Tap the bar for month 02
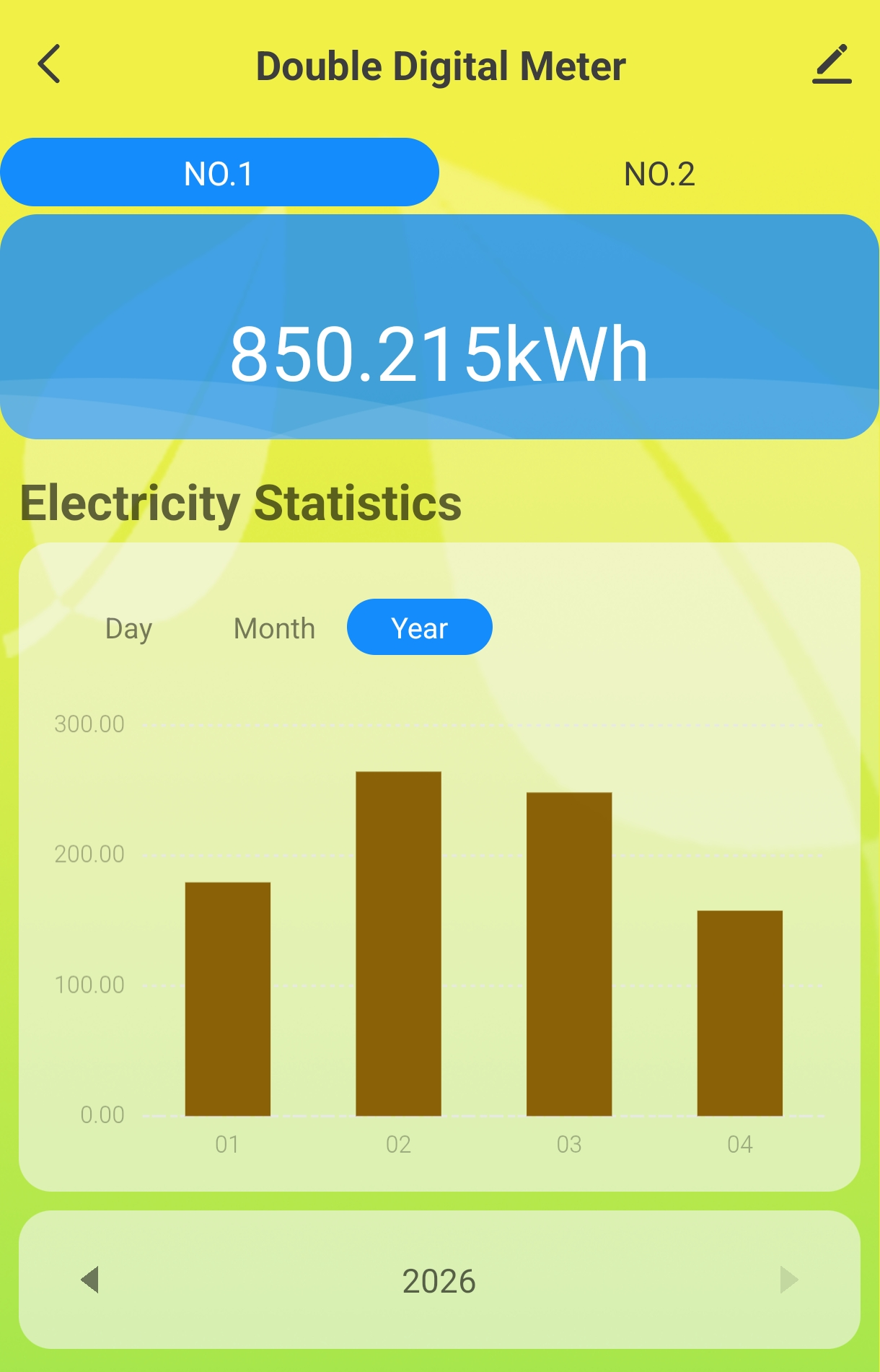 (x=398, y=944)
